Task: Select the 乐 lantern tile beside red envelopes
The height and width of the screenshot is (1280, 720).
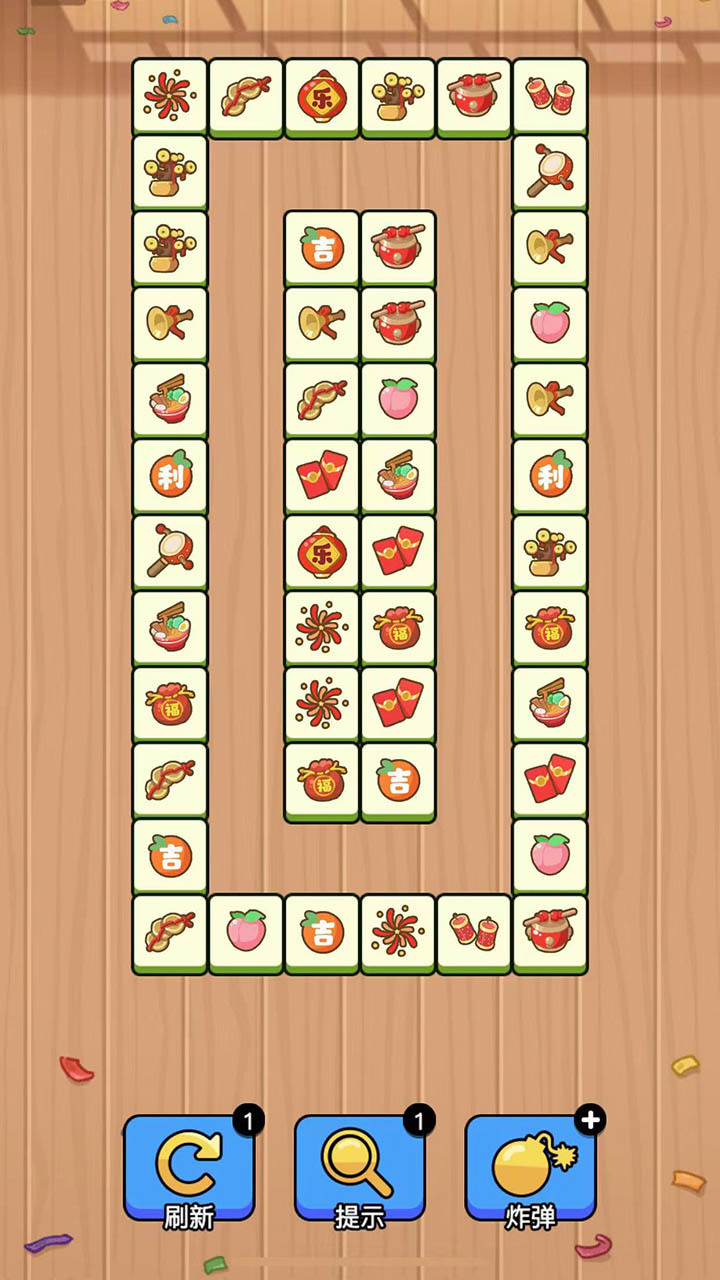Action: pos(322,552)
